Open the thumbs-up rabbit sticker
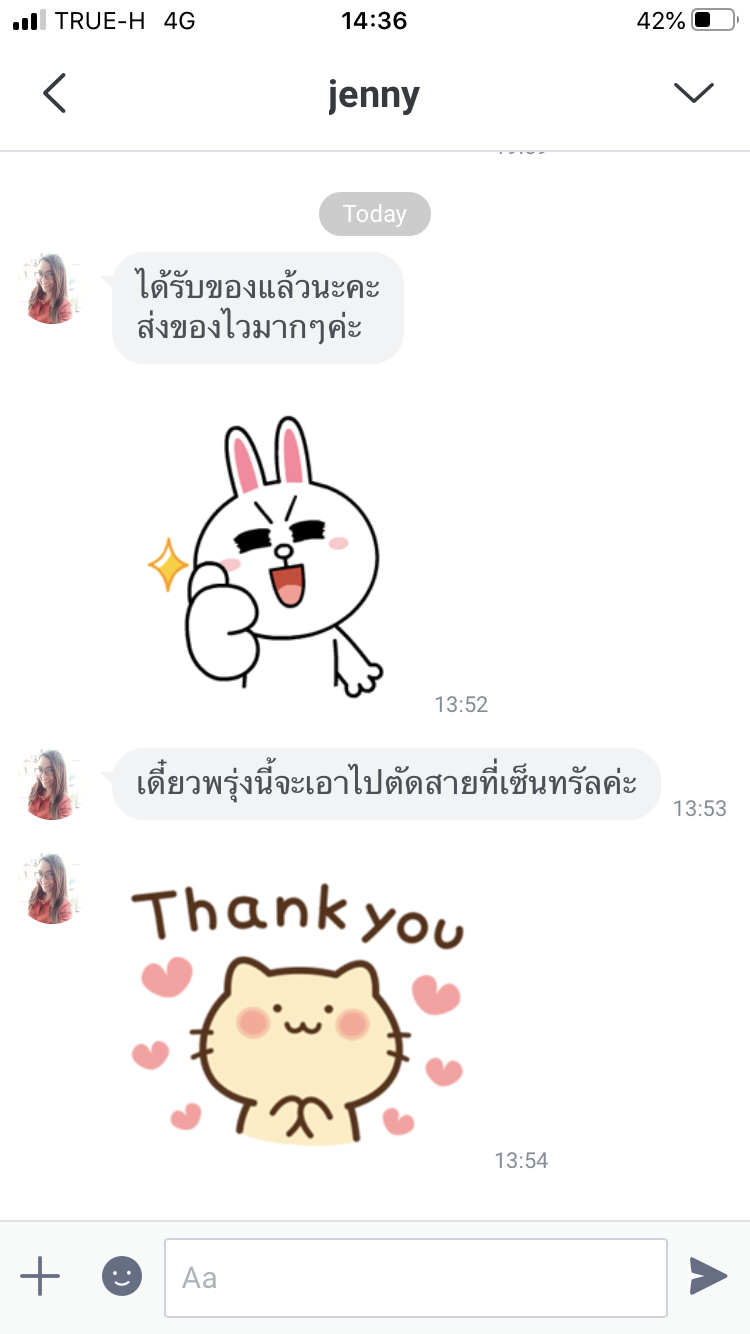 tap(270, 555)
